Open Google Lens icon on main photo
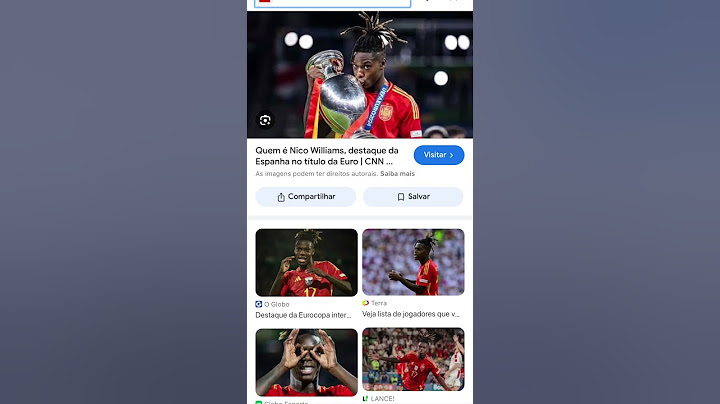 tap(265, 120)
